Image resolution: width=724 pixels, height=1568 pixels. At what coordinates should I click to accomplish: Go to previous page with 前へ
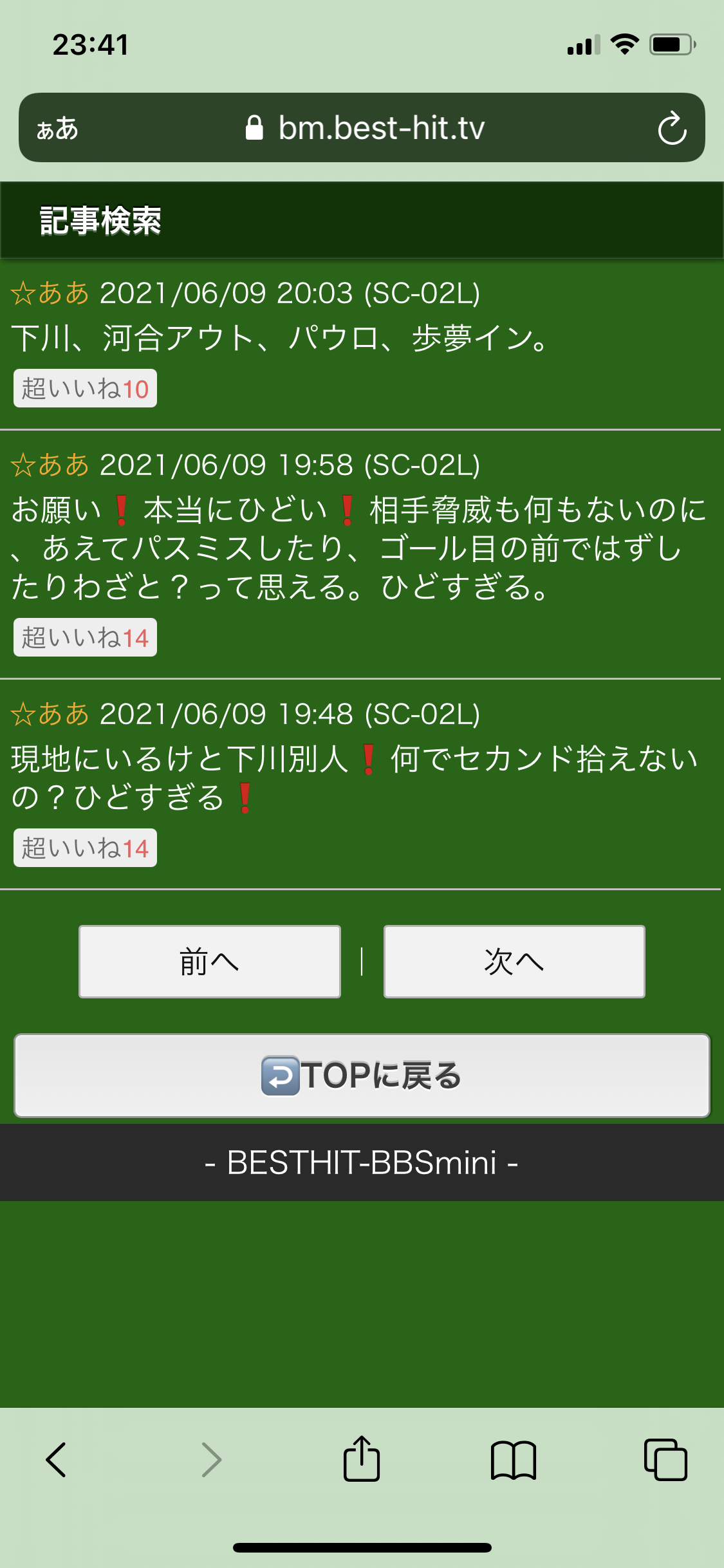coord(209,962)
